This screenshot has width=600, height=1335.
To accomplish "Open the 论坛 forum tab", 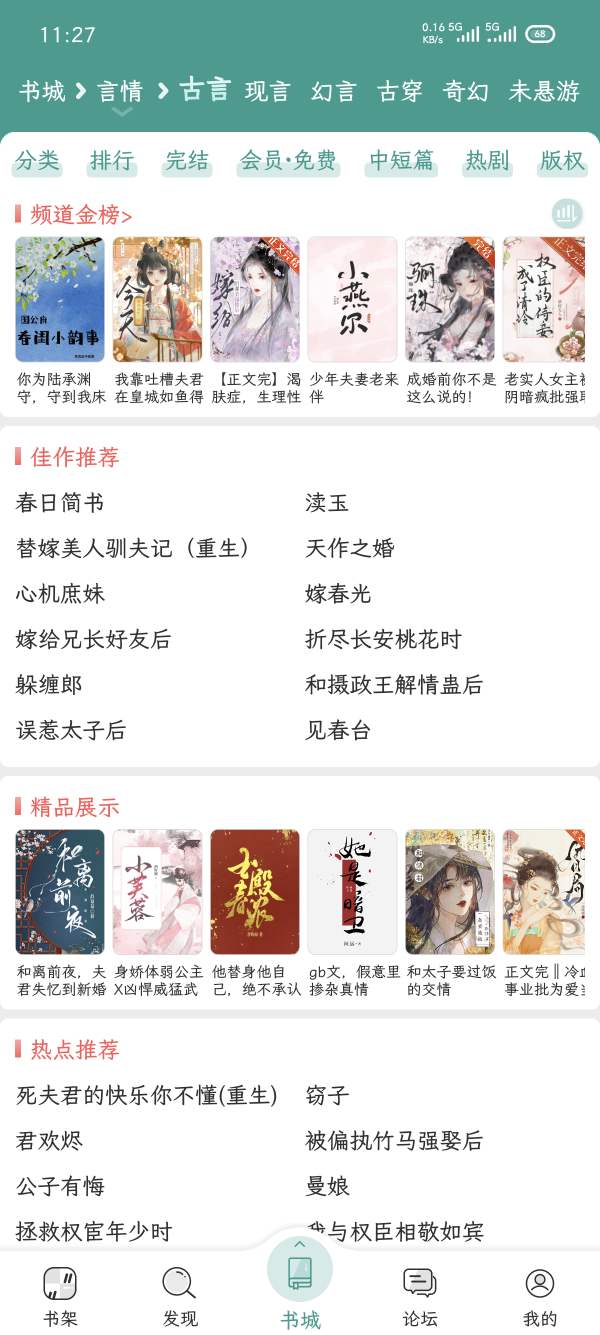I will pyautogui.click(x=420, y=1295).
